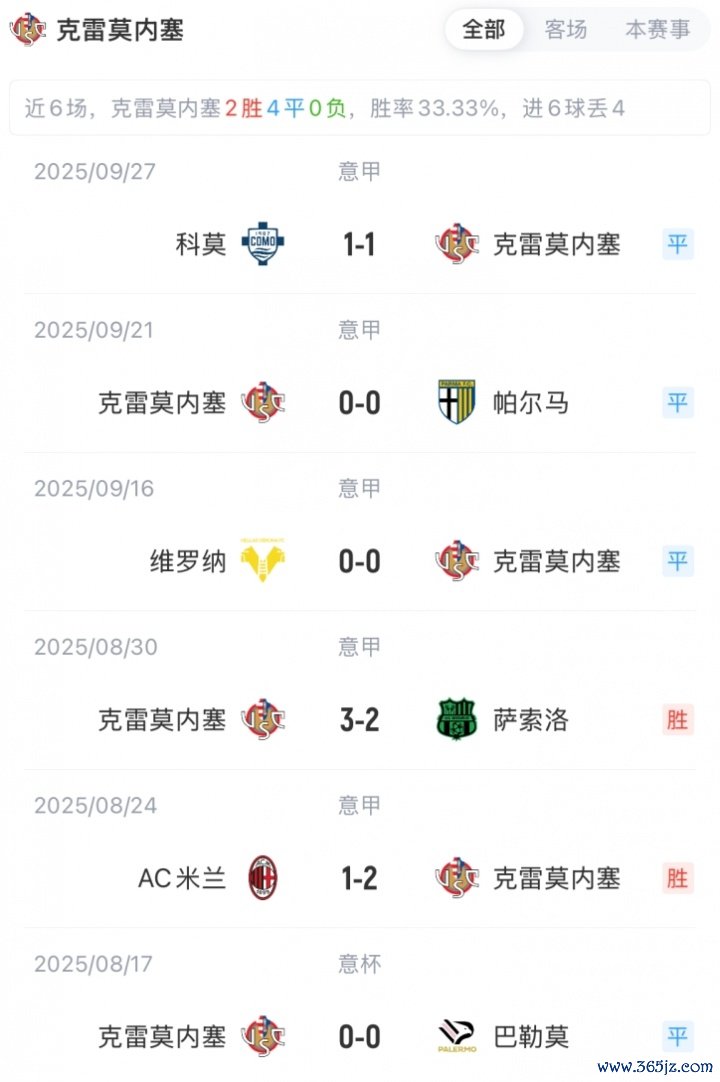720x1082 pixels.
Task: Switch to the 本赛事 tab
Action: [x=657, y=30]
